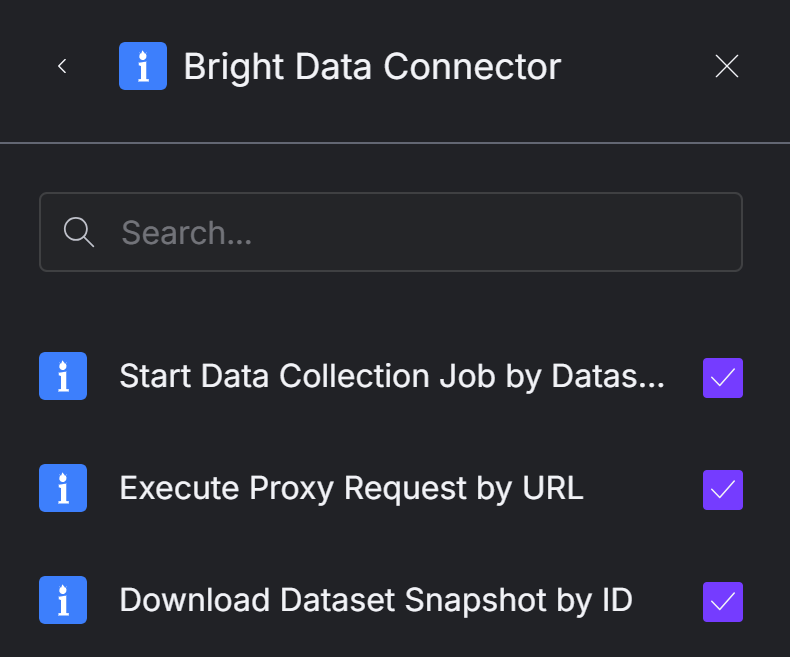Uncheck Start Data Collection Job checkbox
Image resolution: width=790 pixels, height=657 pixels.
pos(722,378)
